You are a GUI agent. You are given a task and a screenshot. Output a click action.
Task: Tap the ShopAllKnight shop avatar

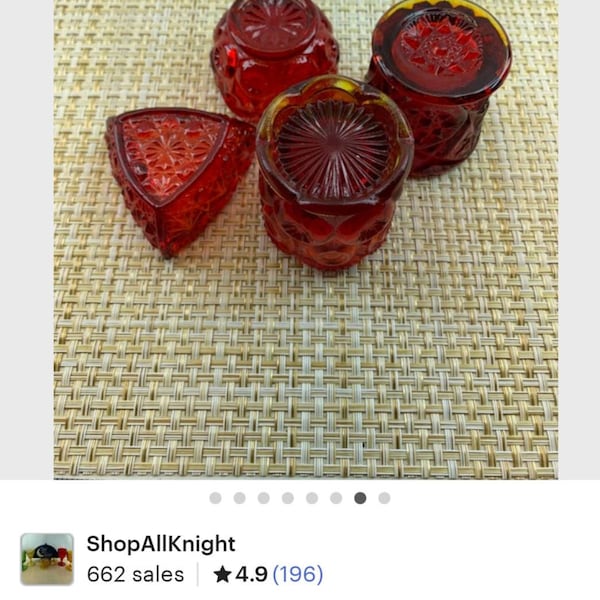click(x=47, y=559)
